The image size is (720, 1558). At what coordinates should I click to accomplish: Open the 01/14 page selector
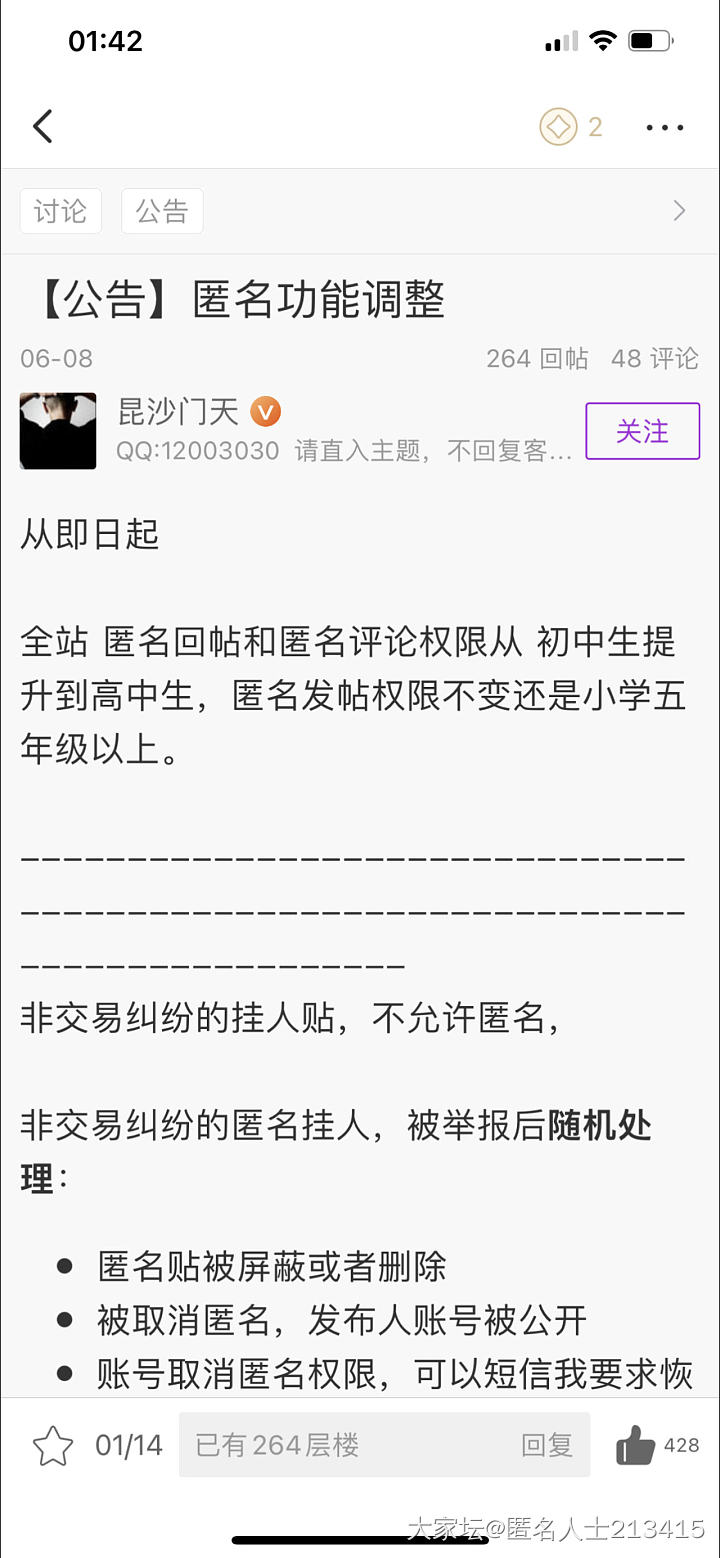tap(129, 1446)
